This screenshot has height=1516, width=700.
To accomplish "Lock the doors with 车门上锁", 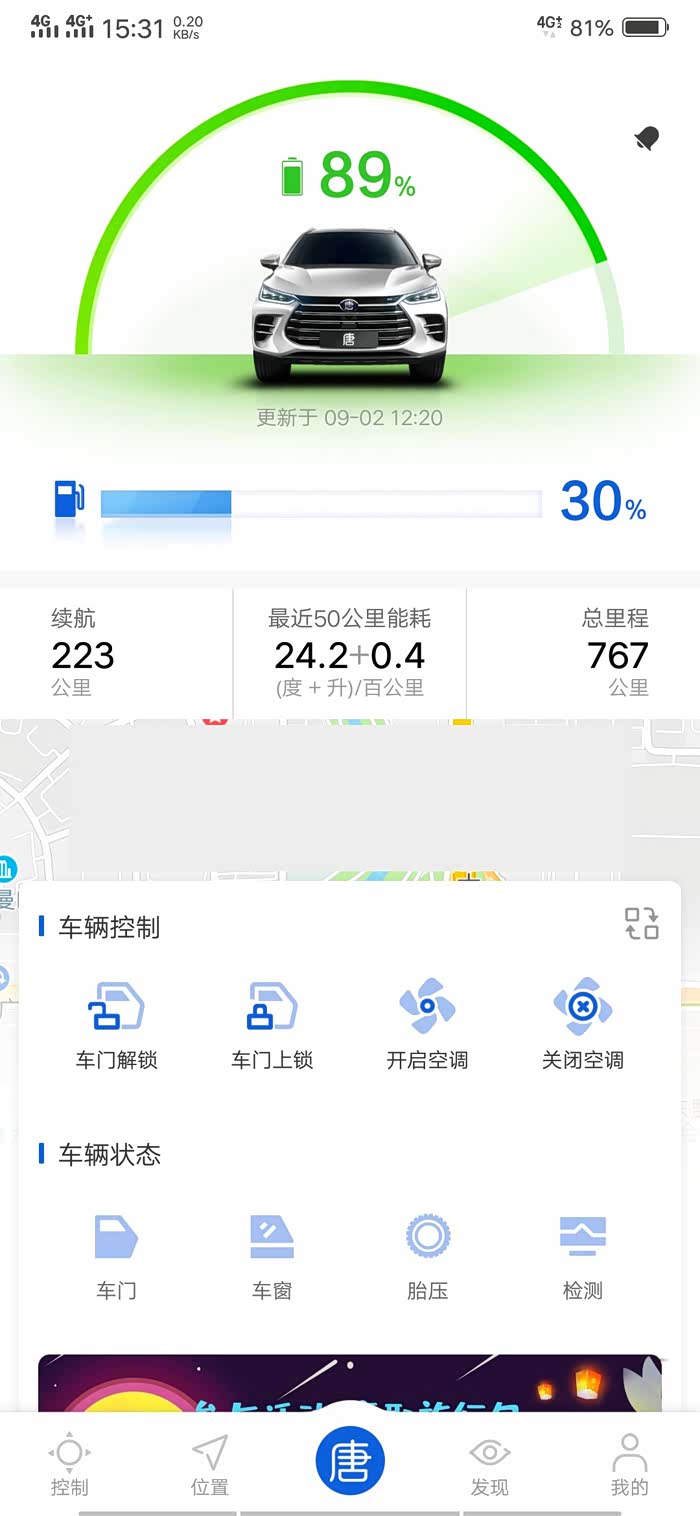I will coord(272,1025).
